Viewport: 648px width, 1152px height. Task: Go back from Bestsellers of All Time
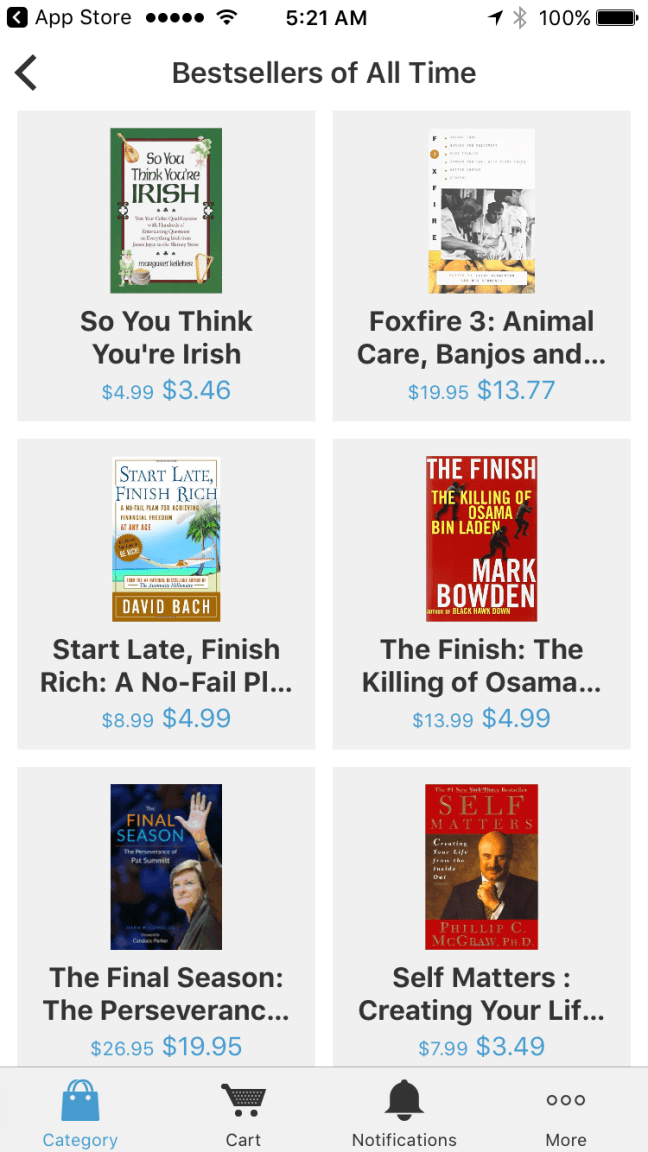tap(26, 73)
